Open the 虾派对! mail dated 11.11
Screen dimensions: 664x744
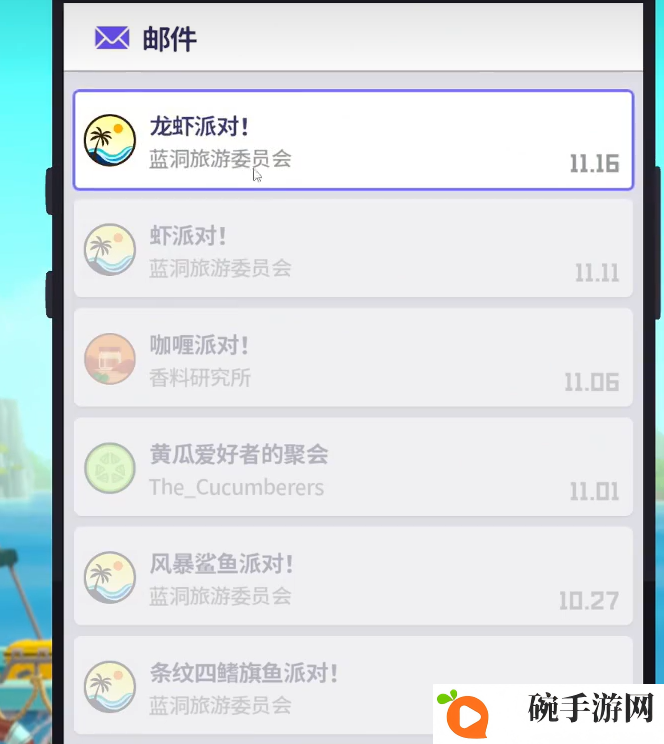click(x=352, y=249)
